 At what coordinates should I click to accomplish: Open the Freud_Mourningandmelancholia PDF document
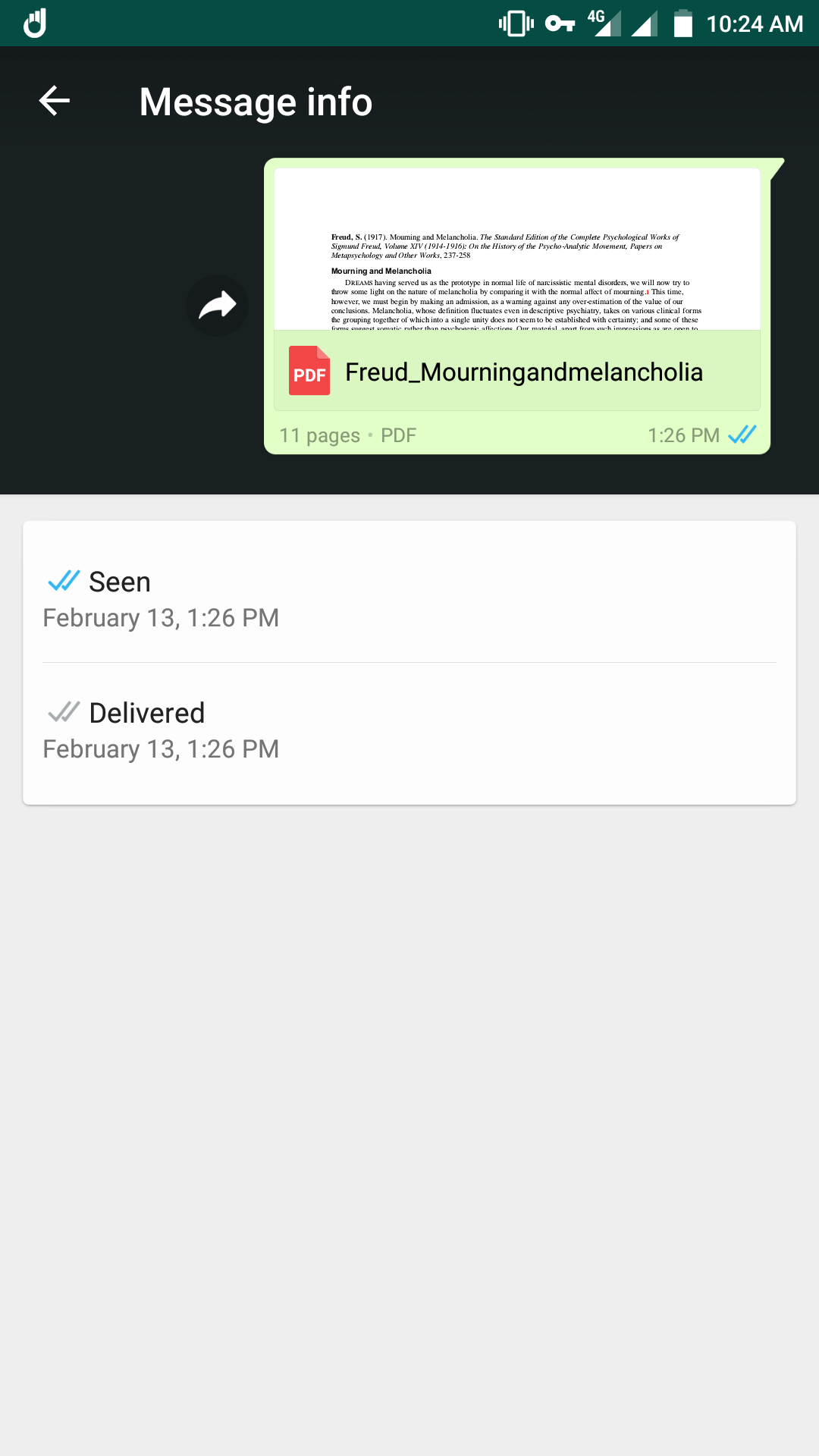coord(516,372)
